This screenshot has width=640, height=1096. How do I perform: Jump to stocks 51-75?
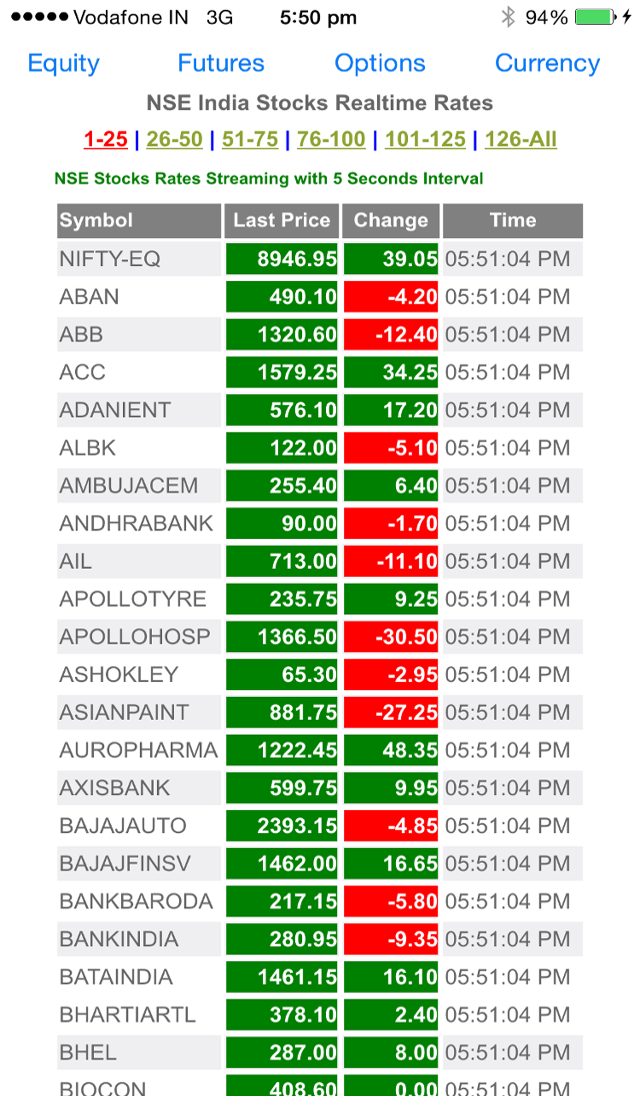250,139
